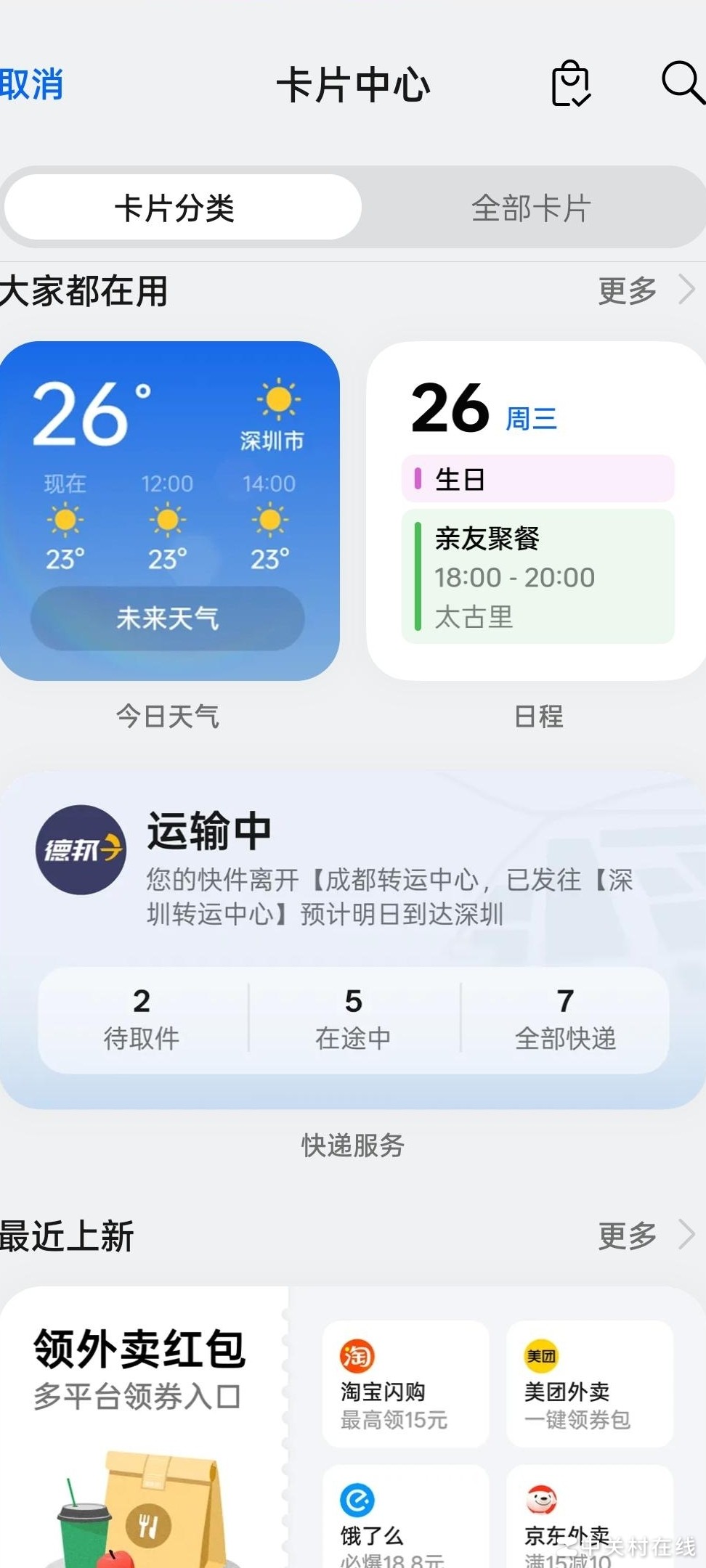Switch to 全部卡片 tab
The width and height of the screenshot is (706, 1568).
(531, 208)
